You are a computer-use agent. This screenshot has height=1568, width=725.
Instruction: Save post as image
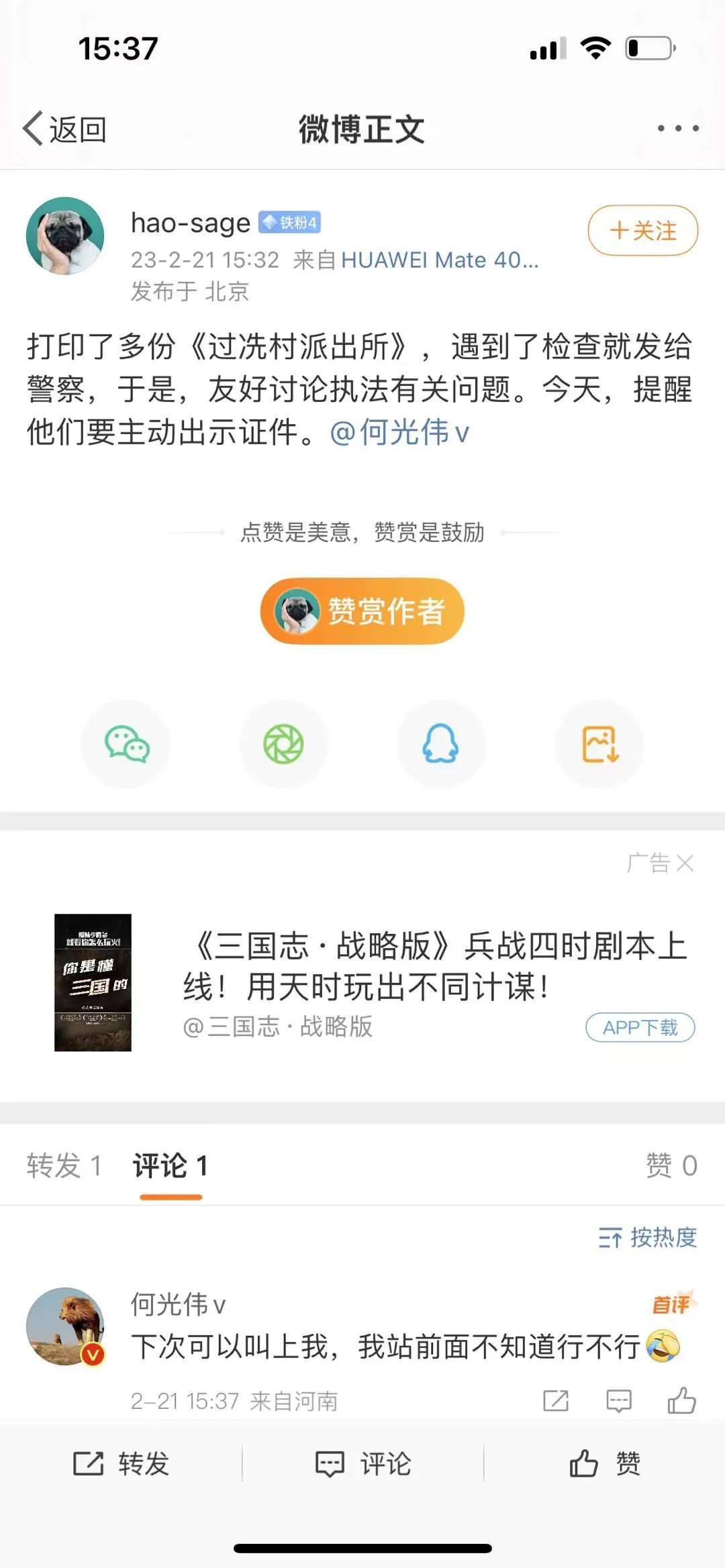599,744
